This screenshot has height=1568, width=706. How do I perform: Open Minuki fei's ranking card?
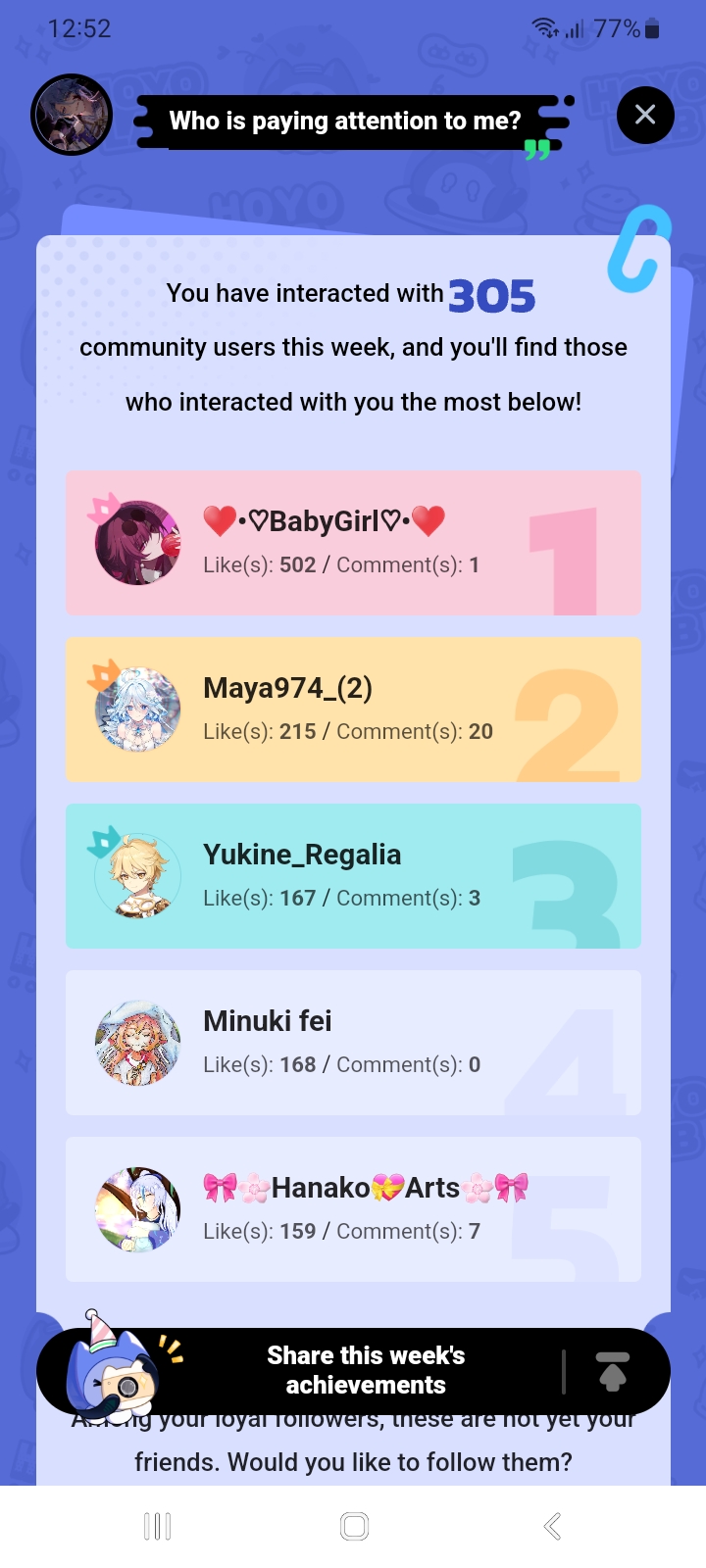coord(353,1043)
